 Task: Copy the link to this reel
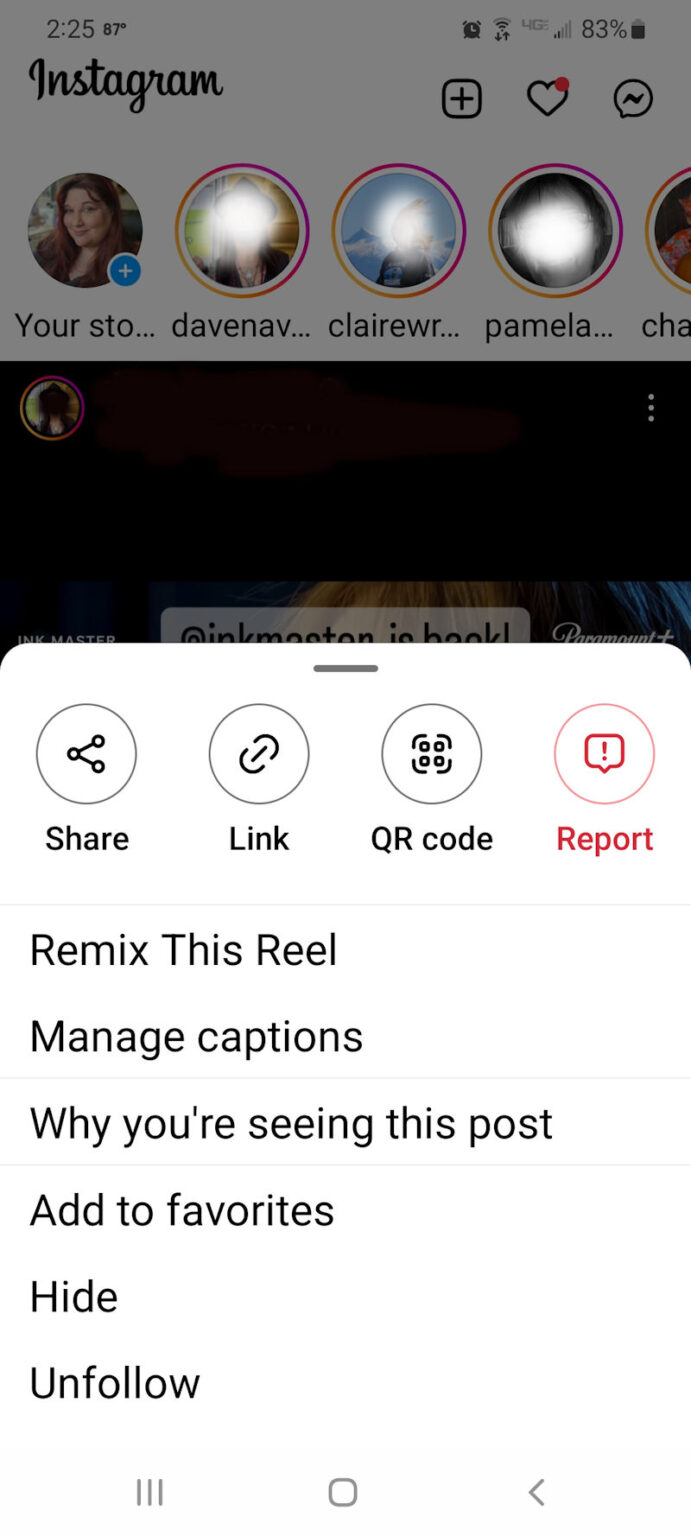click(x=259, y=754)
